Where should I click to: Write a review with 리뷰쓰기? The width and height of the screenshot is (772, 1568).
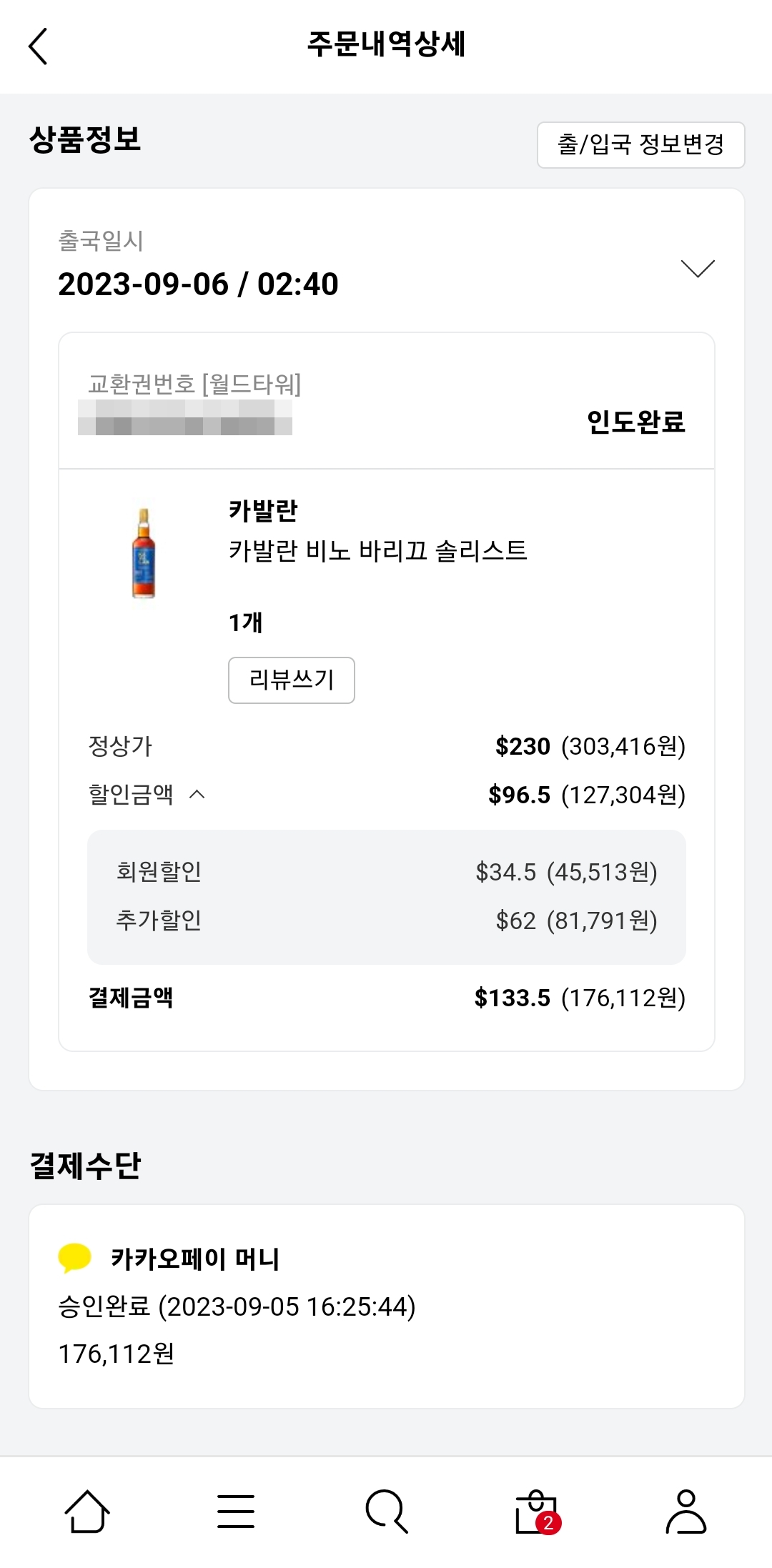click(292, 680)
